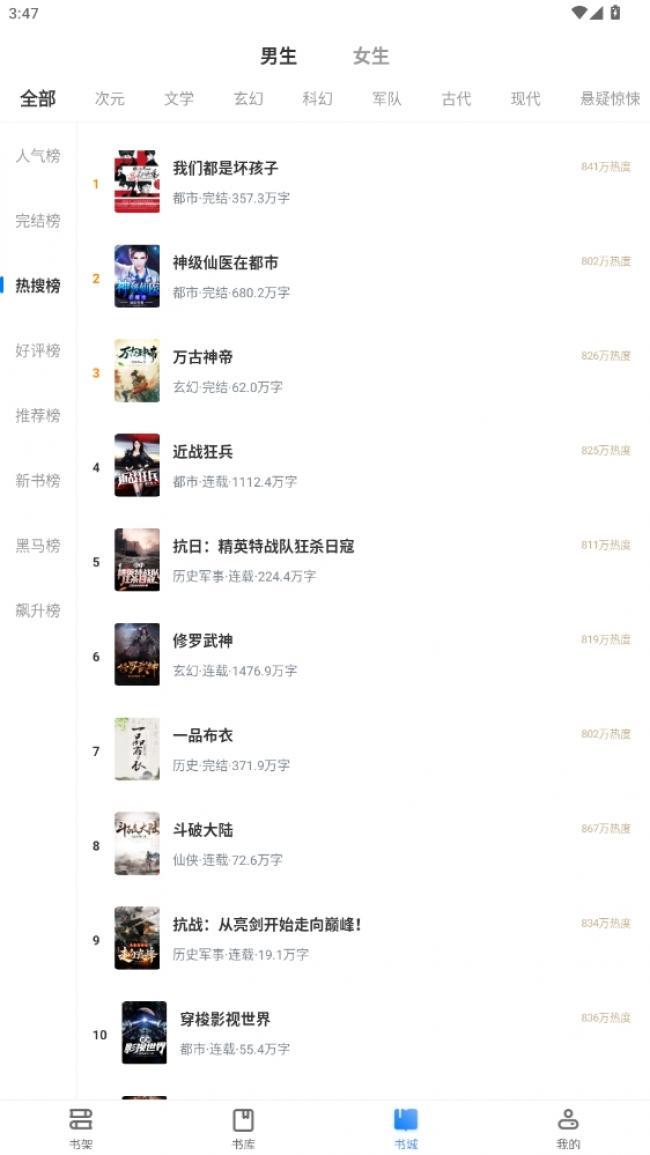Open the book 神级仙医在都市
The image size is (650, 1155).
pos(225,263)
